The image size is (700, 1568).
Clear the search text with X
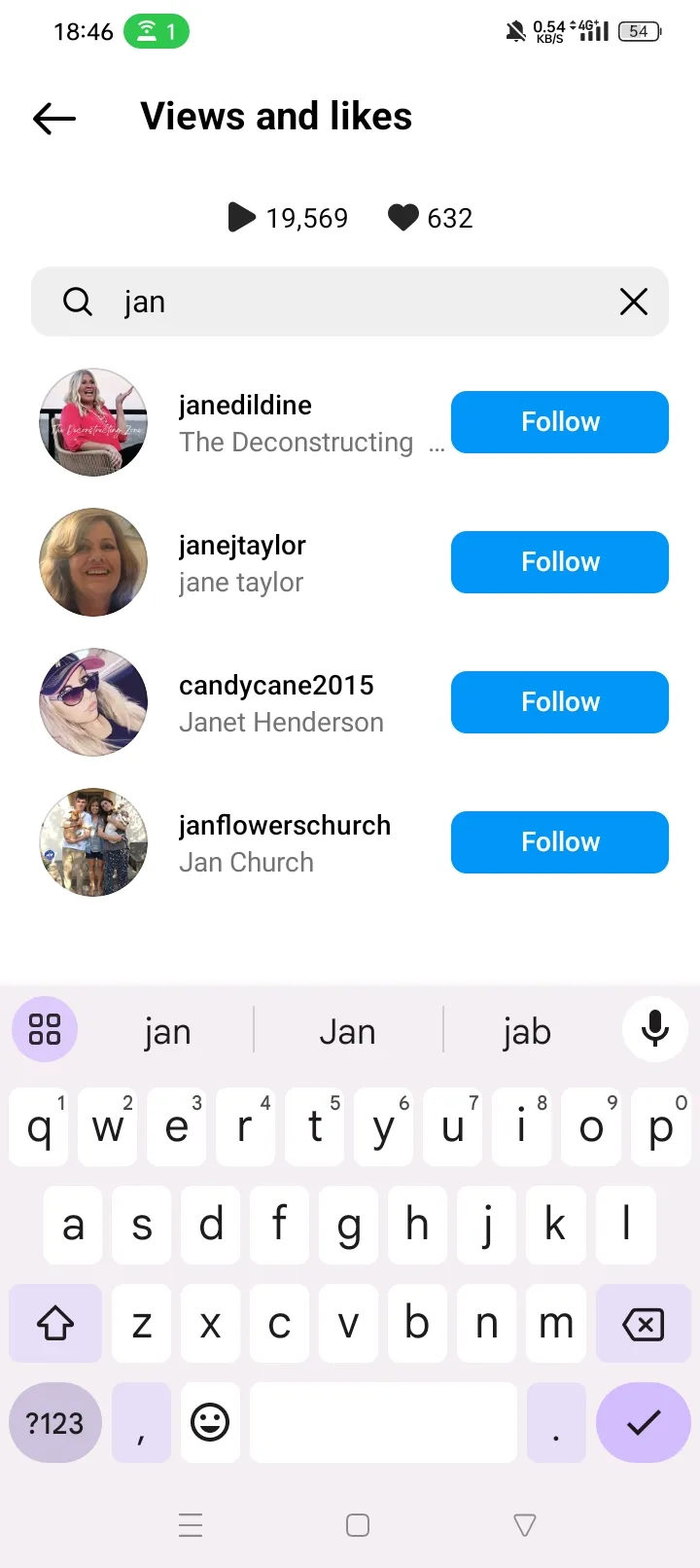pos(634,303)
